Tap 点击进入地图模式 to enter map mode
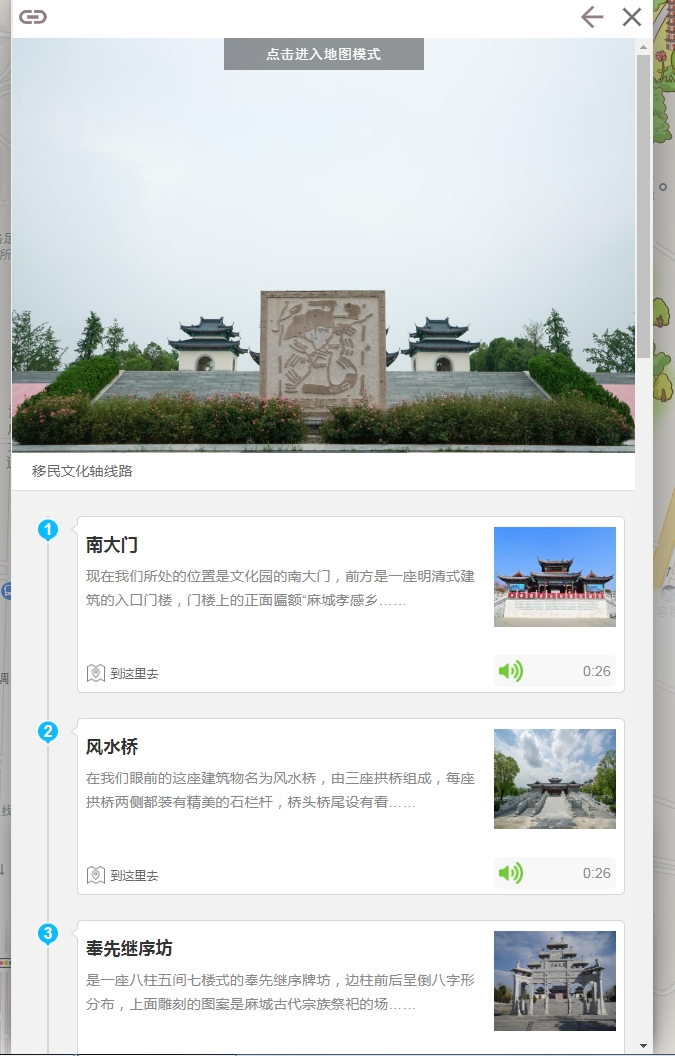675x1056 pixels. pyautogui.click(x=323, y=54)
